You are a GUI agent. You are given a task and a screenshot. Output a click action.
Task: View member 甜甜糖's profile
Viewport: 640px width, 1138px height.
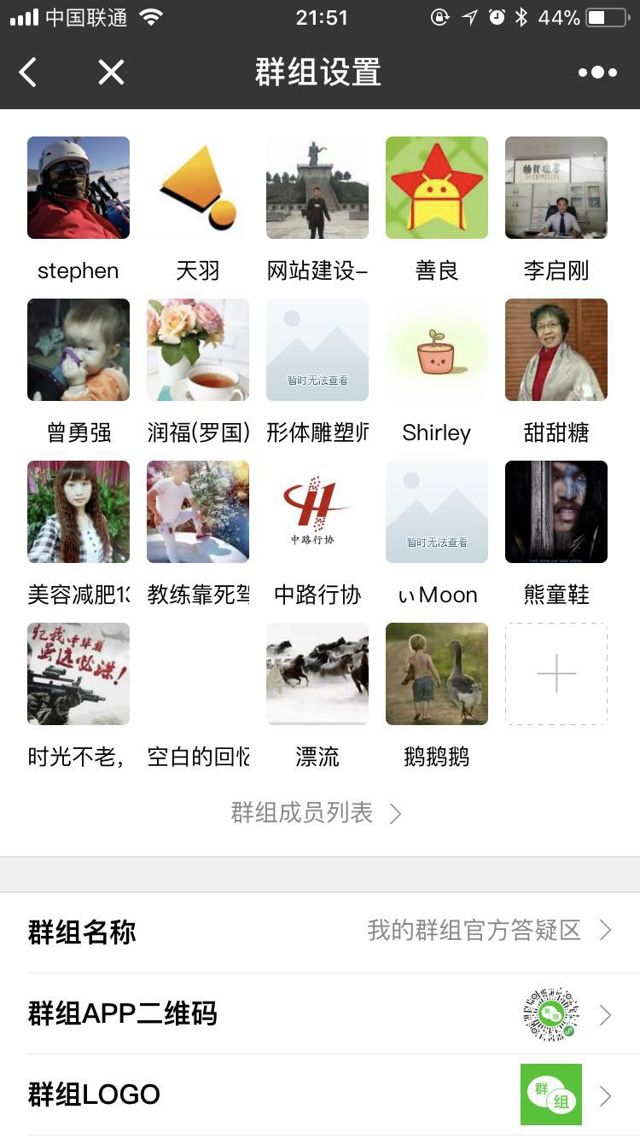556,350
